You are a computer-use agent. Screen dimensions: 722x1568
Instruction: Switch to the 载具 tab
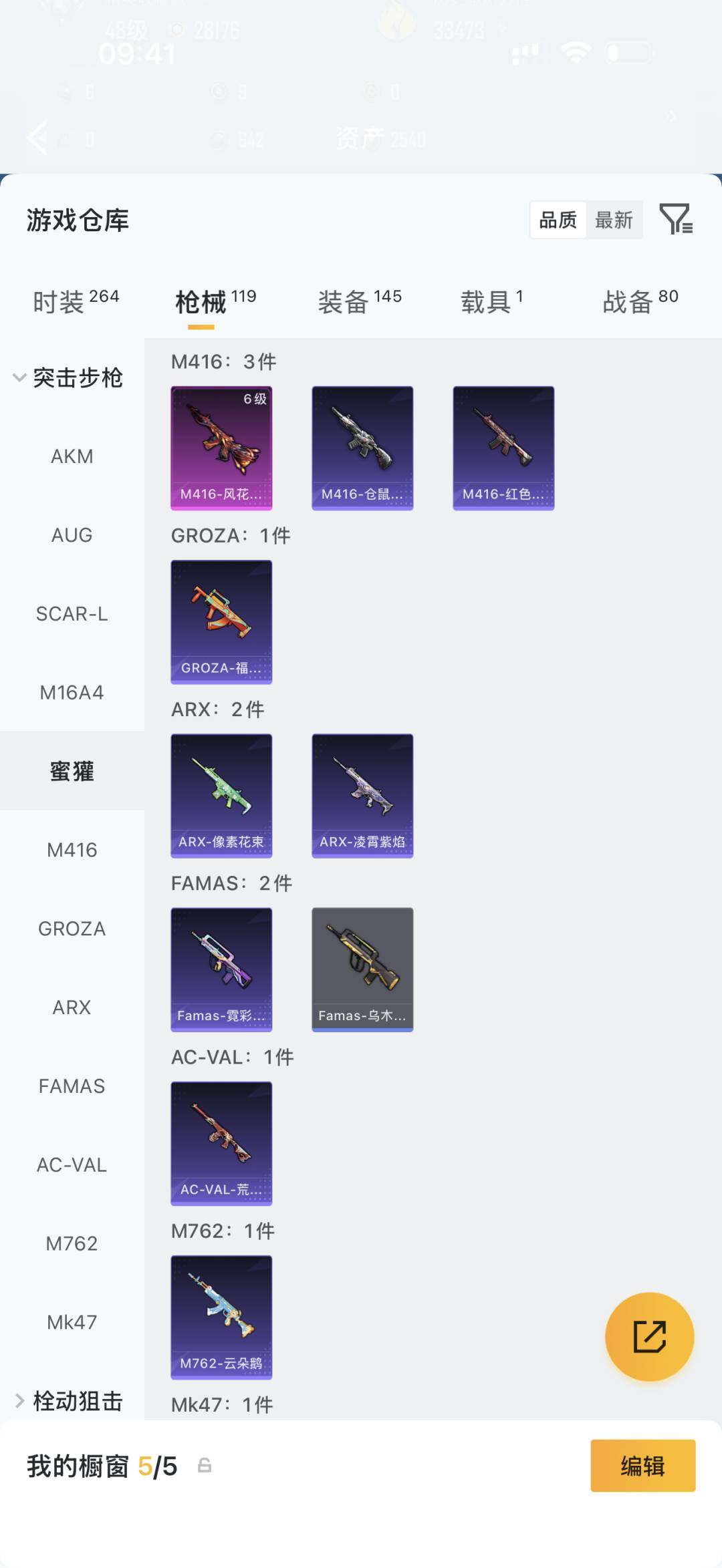coord(491,301)
